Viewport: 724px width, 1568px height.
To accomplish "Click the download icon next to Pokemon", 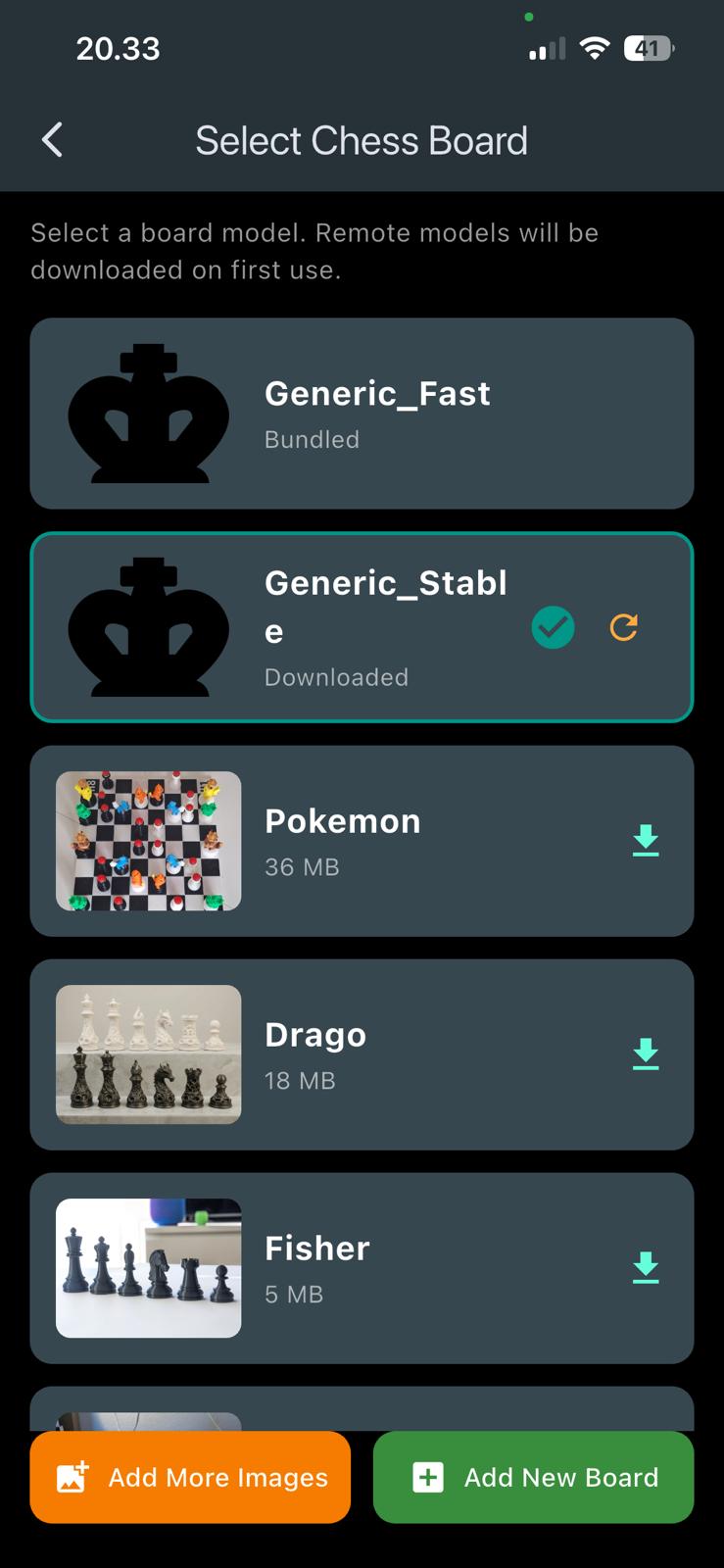I will (646, 840).
